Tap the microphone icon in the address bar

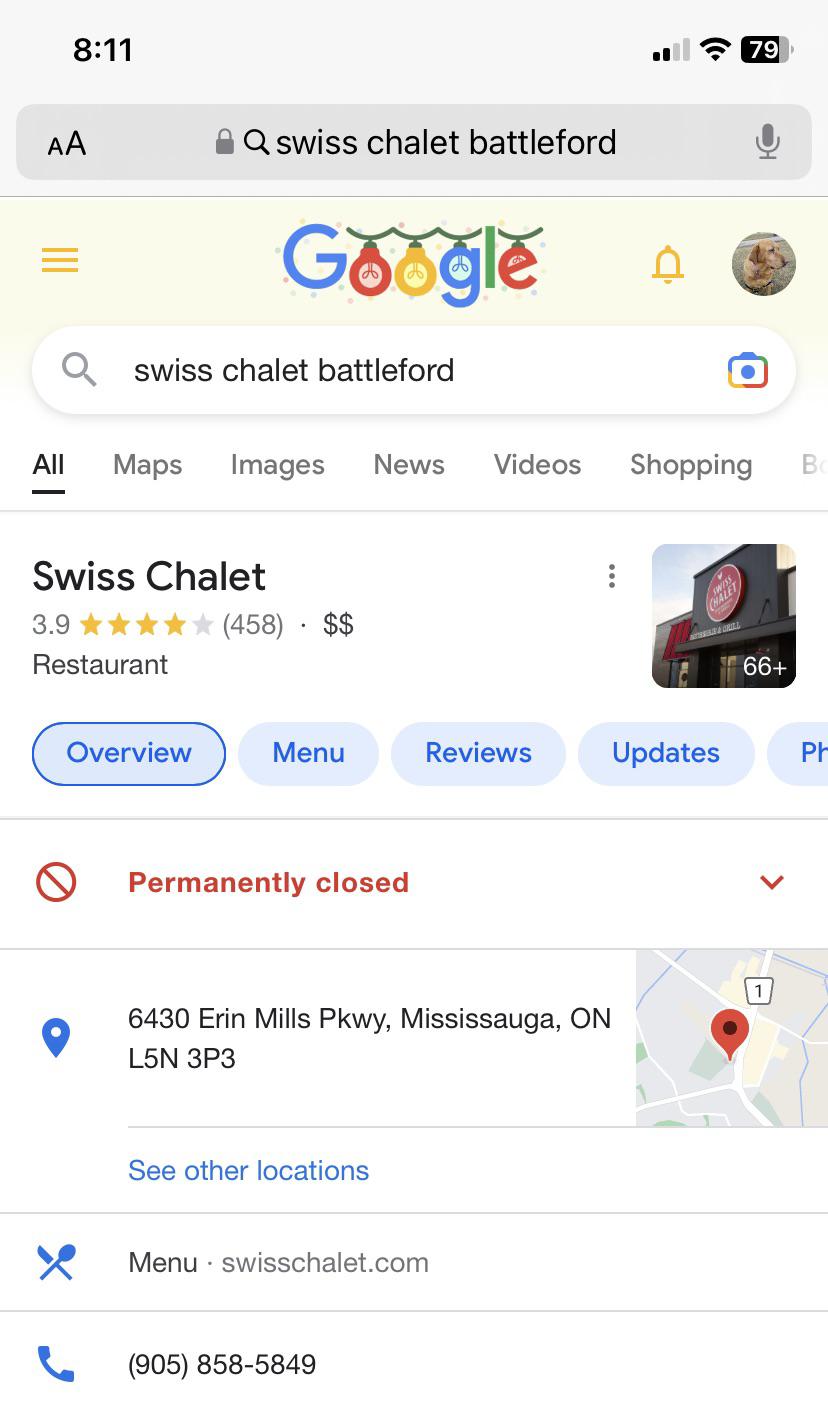coord(768,141)
